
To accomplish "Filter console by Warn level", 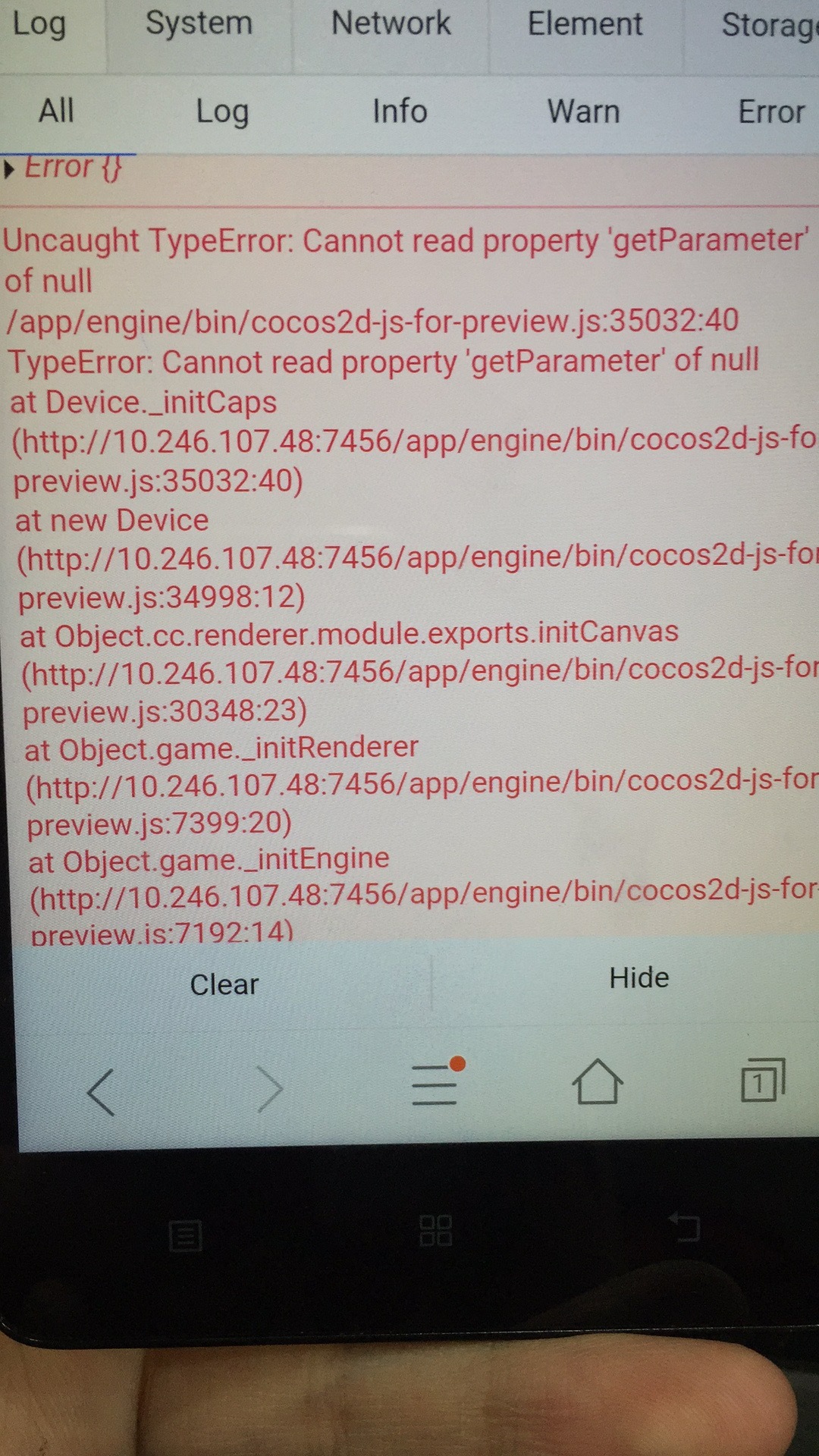I will (583, 112).
